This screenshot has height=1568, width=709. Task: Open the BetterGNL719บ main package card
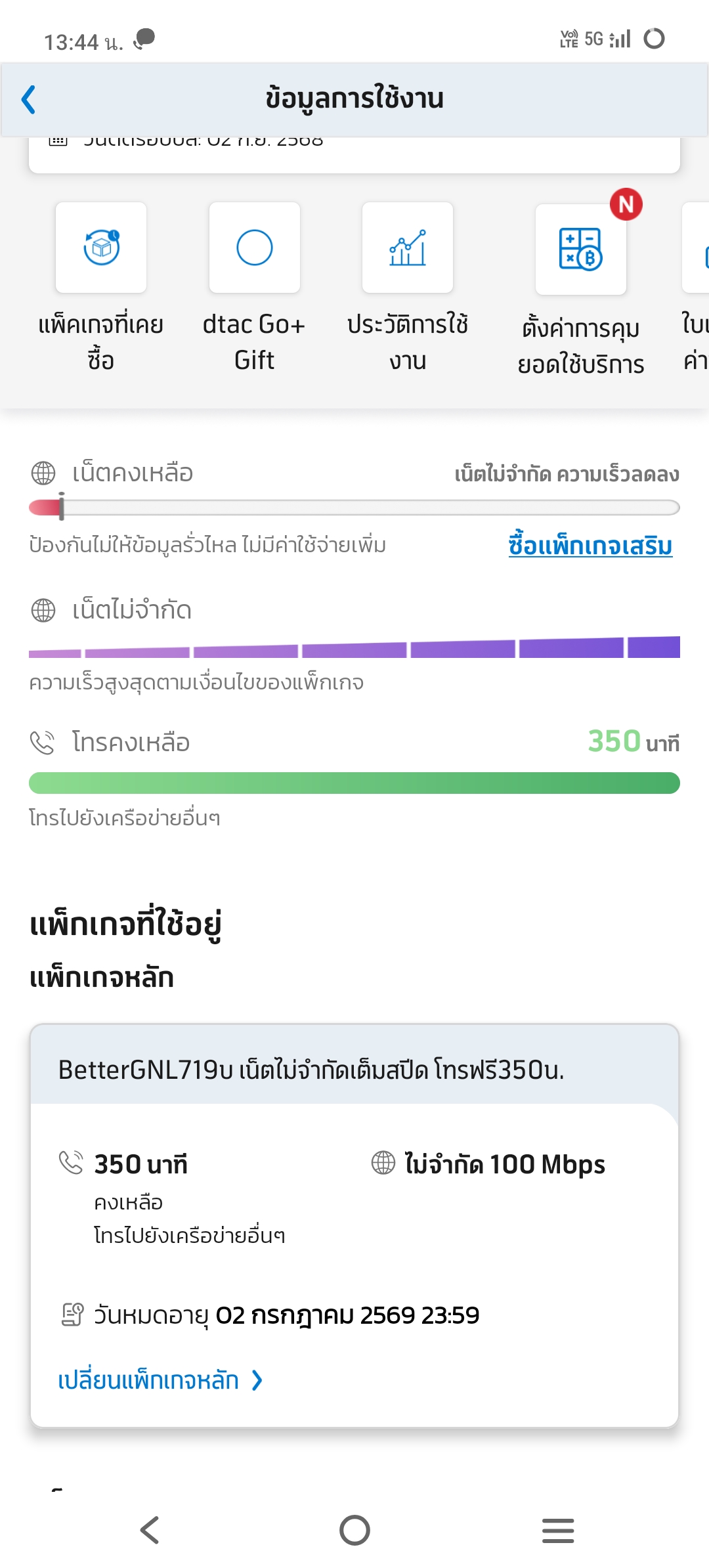(x=354, y=1225)
